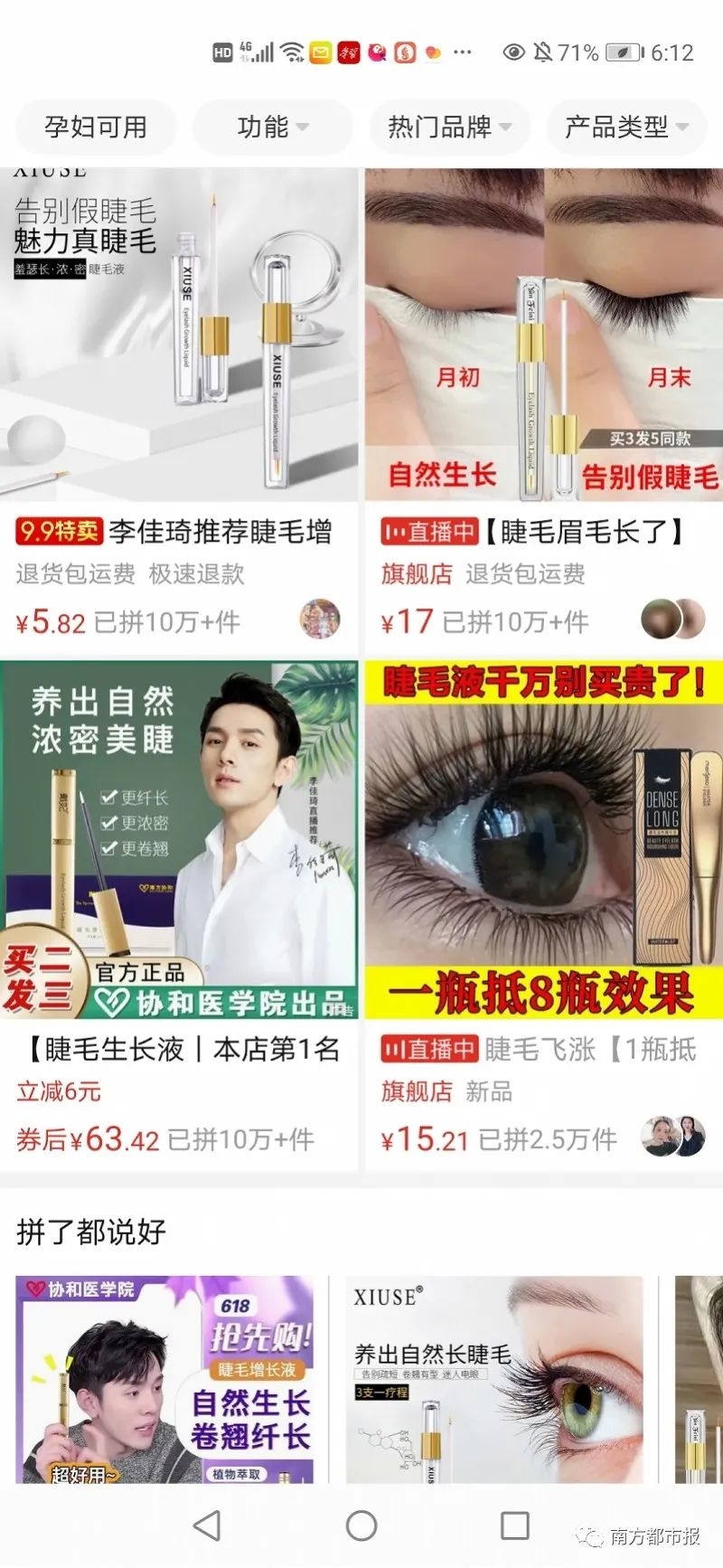Image resolution: width=723 pixels, height=1568 pixels.
Task: Open the ¥5.82 XIUSE eyelash serum product
Action: pos(179,362)
